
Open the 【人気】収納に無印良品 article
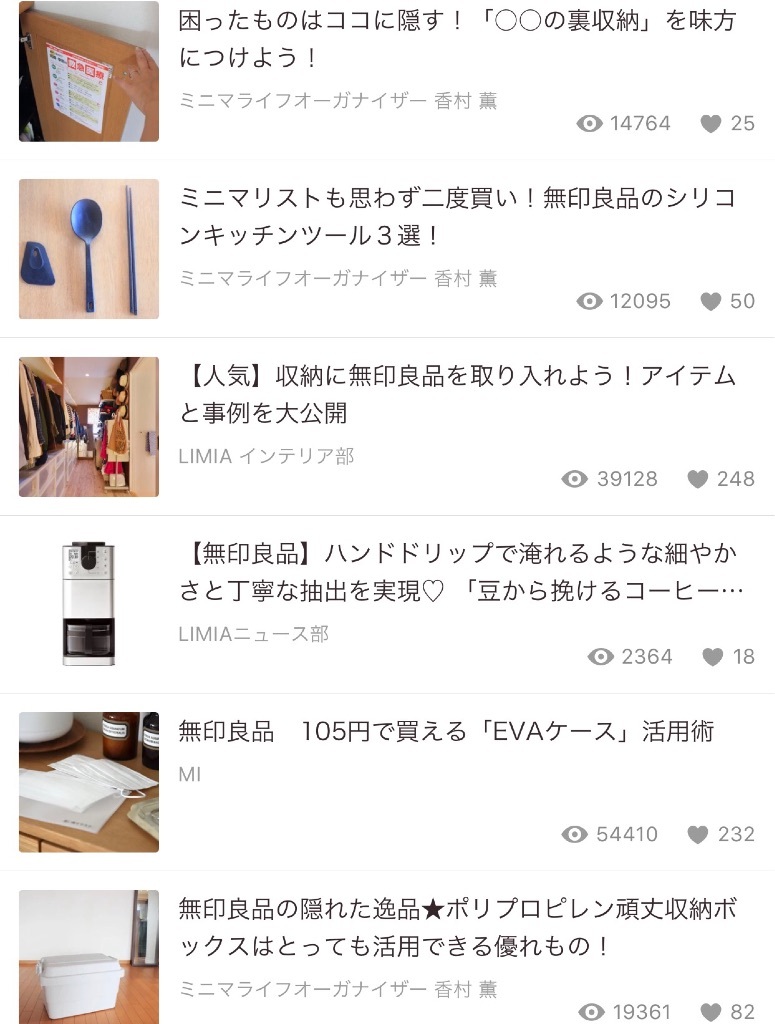(x=456, y=394)
